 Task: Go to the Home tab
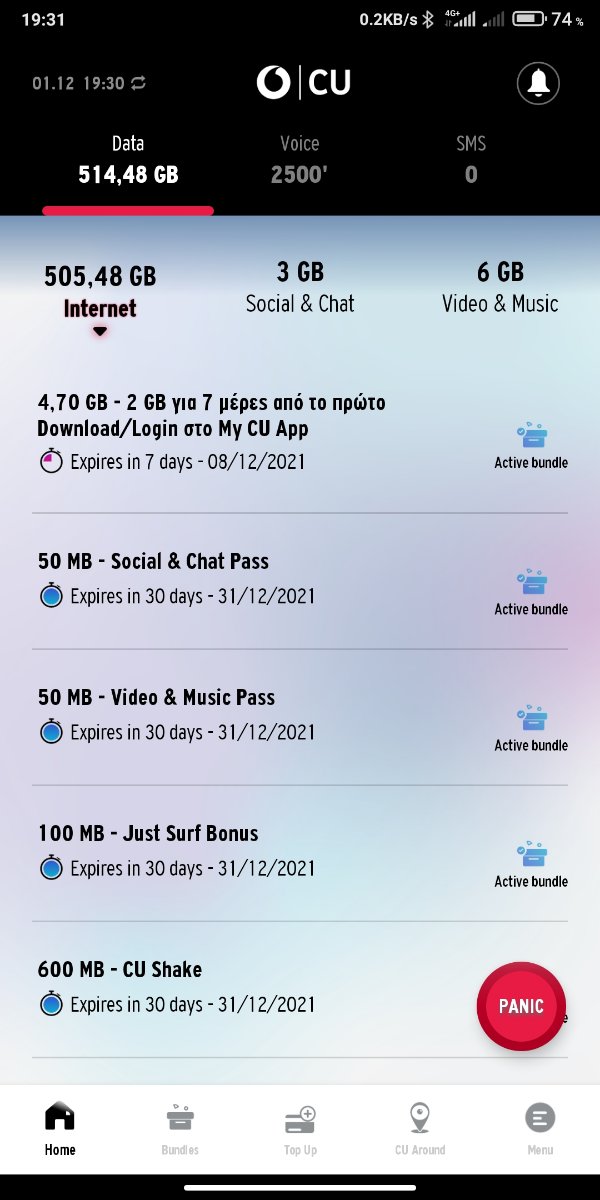pyautogui.click(x=60, y=1130)
